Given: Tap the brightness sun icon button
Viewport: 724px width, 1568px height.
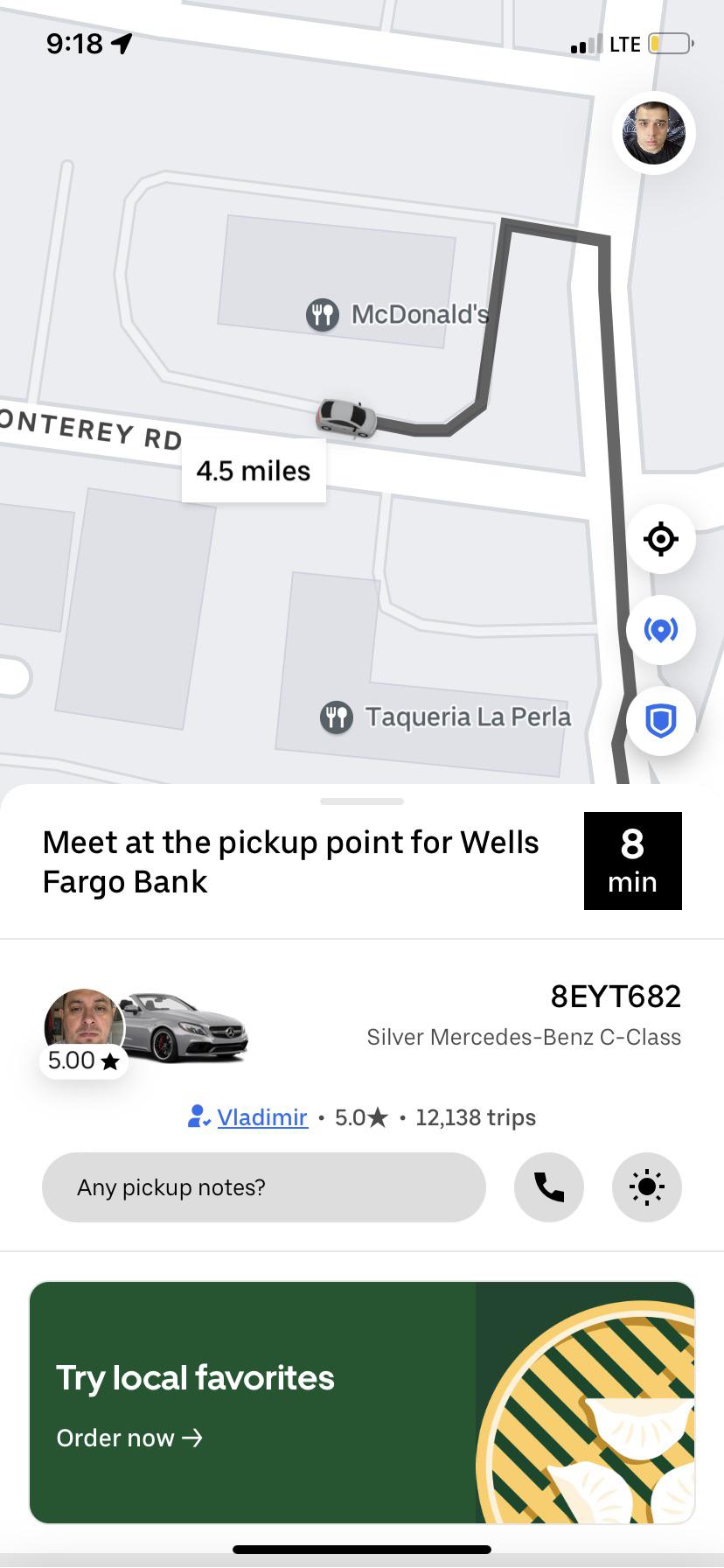Looking at the screenshot, I should pyautogui.click(x=647, y=1187).
